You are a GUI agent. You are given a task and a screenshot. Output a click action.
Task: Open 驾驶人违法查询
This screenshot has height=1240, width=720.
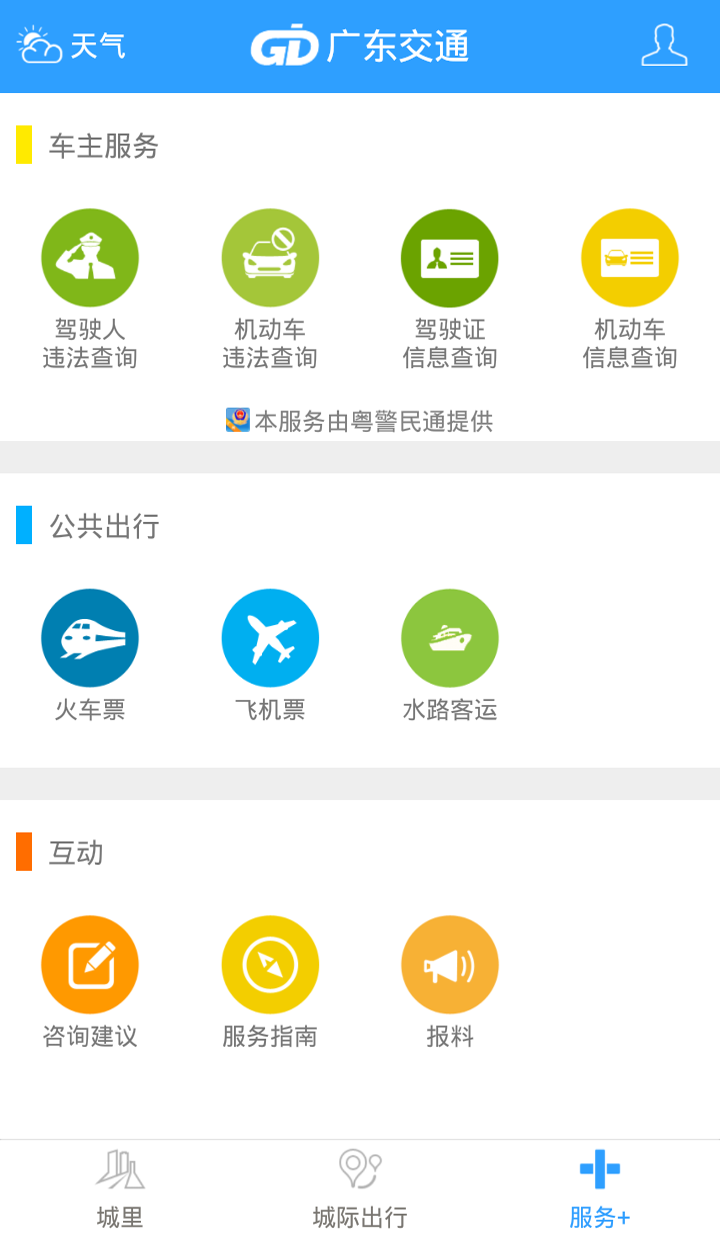pos(90,290)
